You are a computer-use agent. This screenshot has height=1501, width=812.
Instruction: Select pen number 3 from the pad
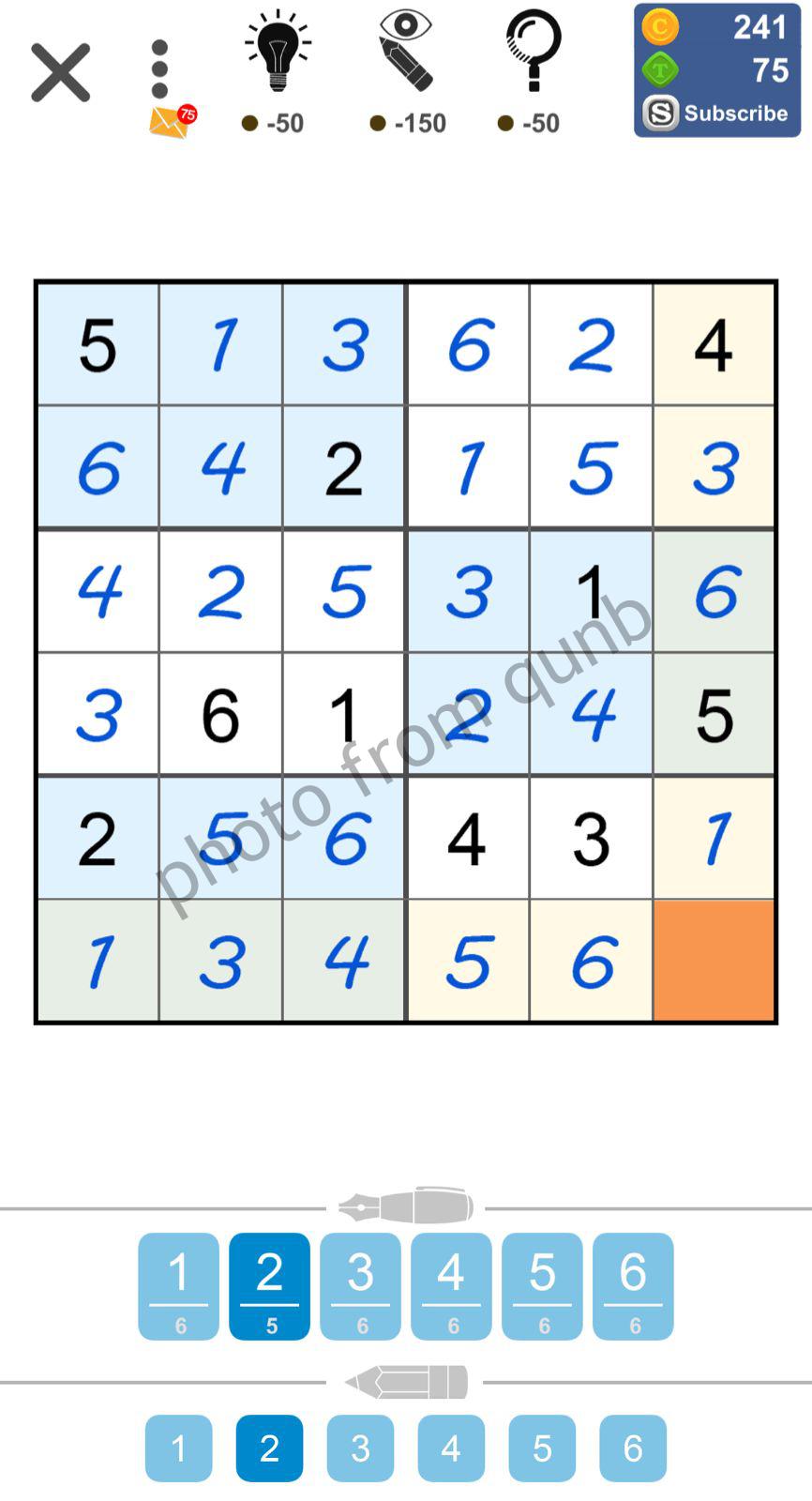tap(359, 1285)
